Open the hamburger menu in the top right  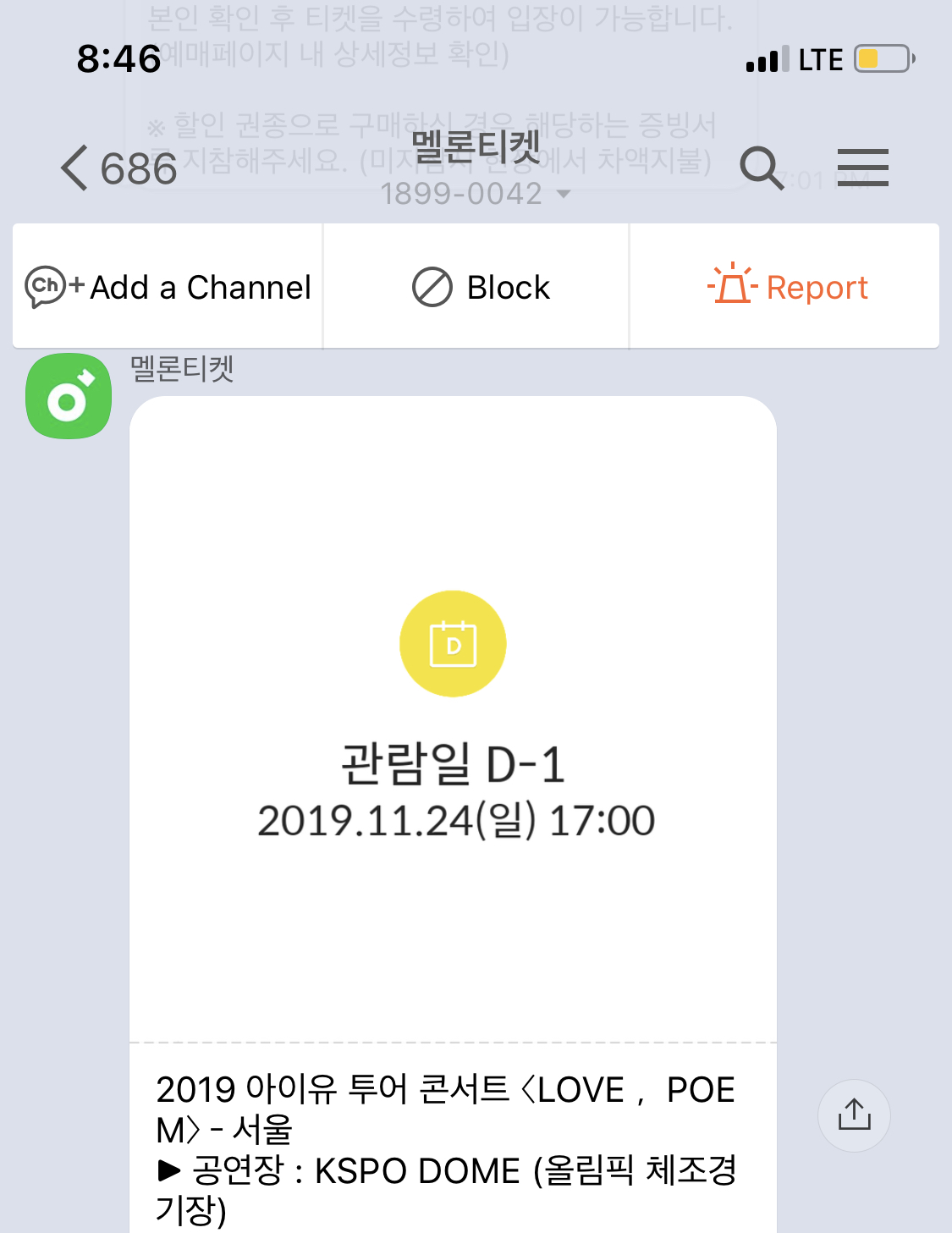tap(863, 168)
